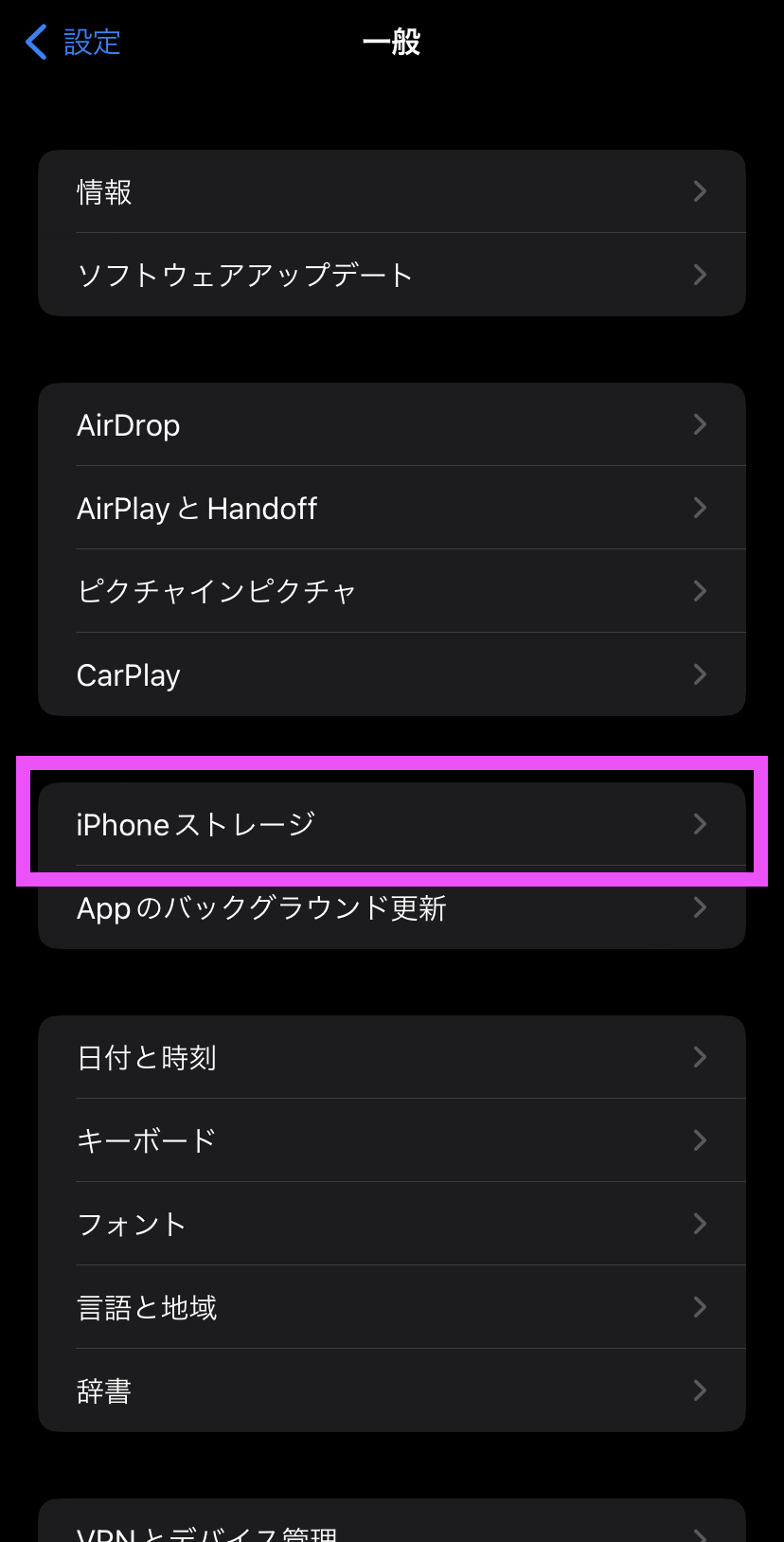Go back to 設定
The height and width of the screenshot is (1542, 784).
click(x=74, y=42)
